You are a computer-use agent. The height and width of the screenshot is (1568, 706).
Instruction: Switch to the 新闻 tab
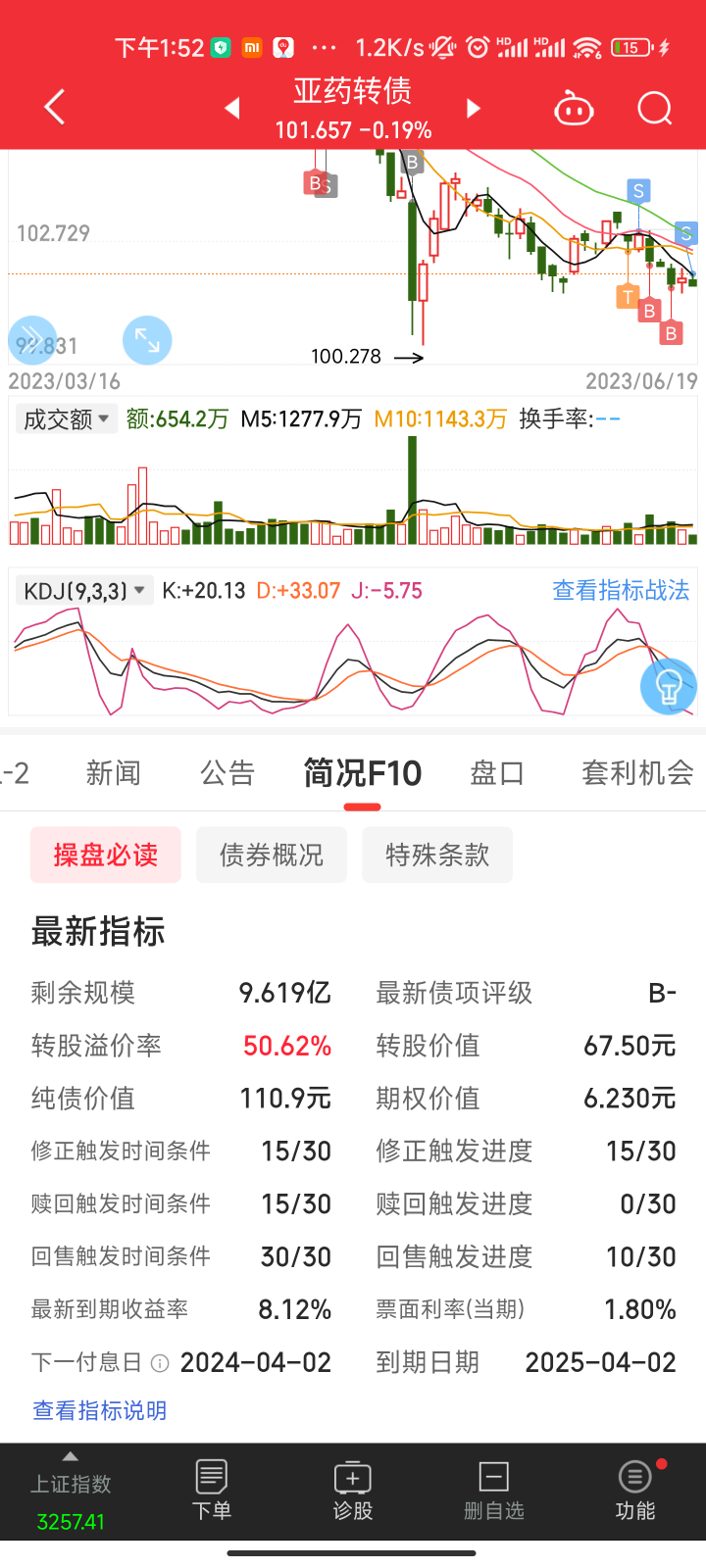pos(114,773)
